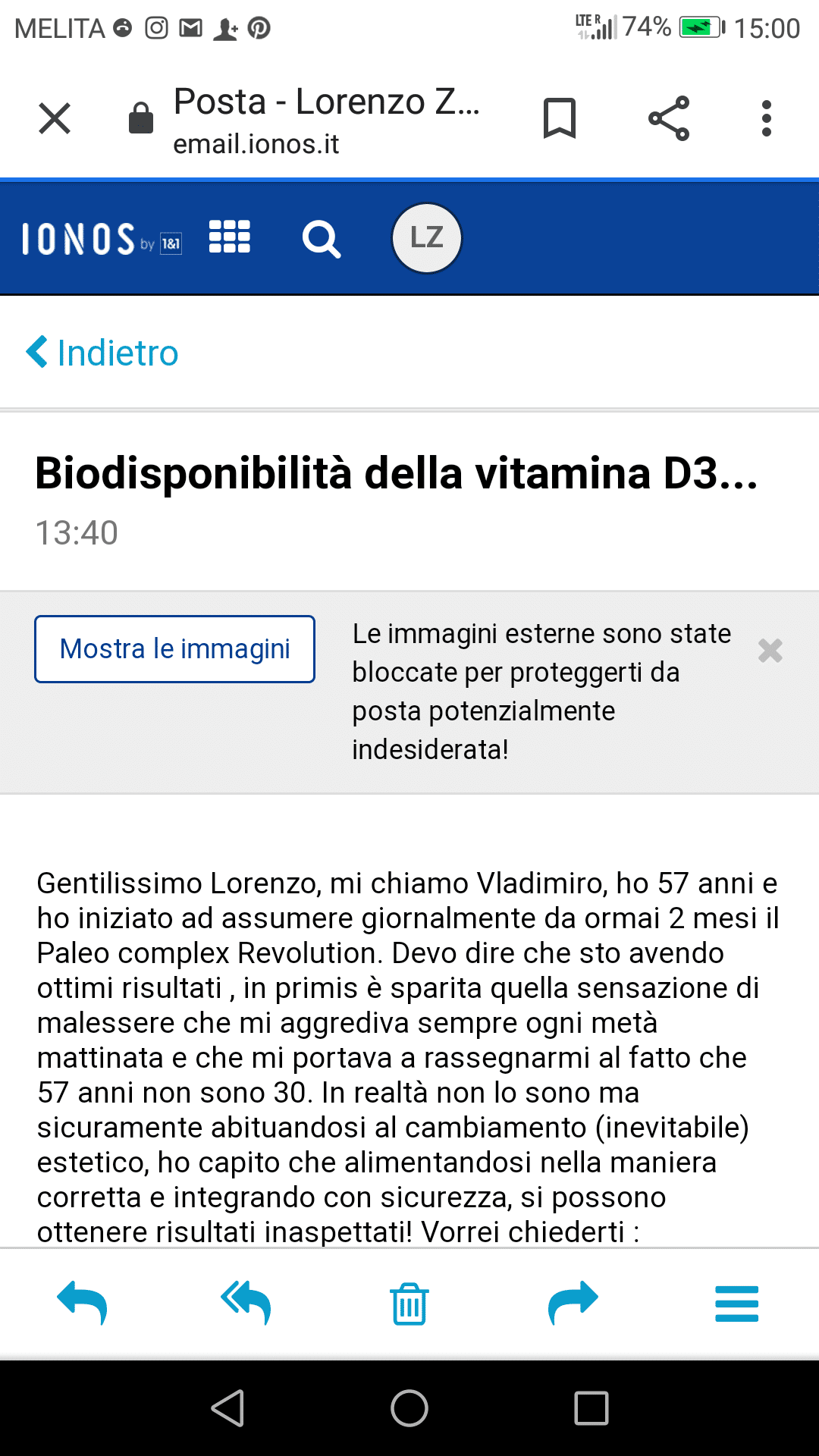Close the browser tab with the X

55,118
